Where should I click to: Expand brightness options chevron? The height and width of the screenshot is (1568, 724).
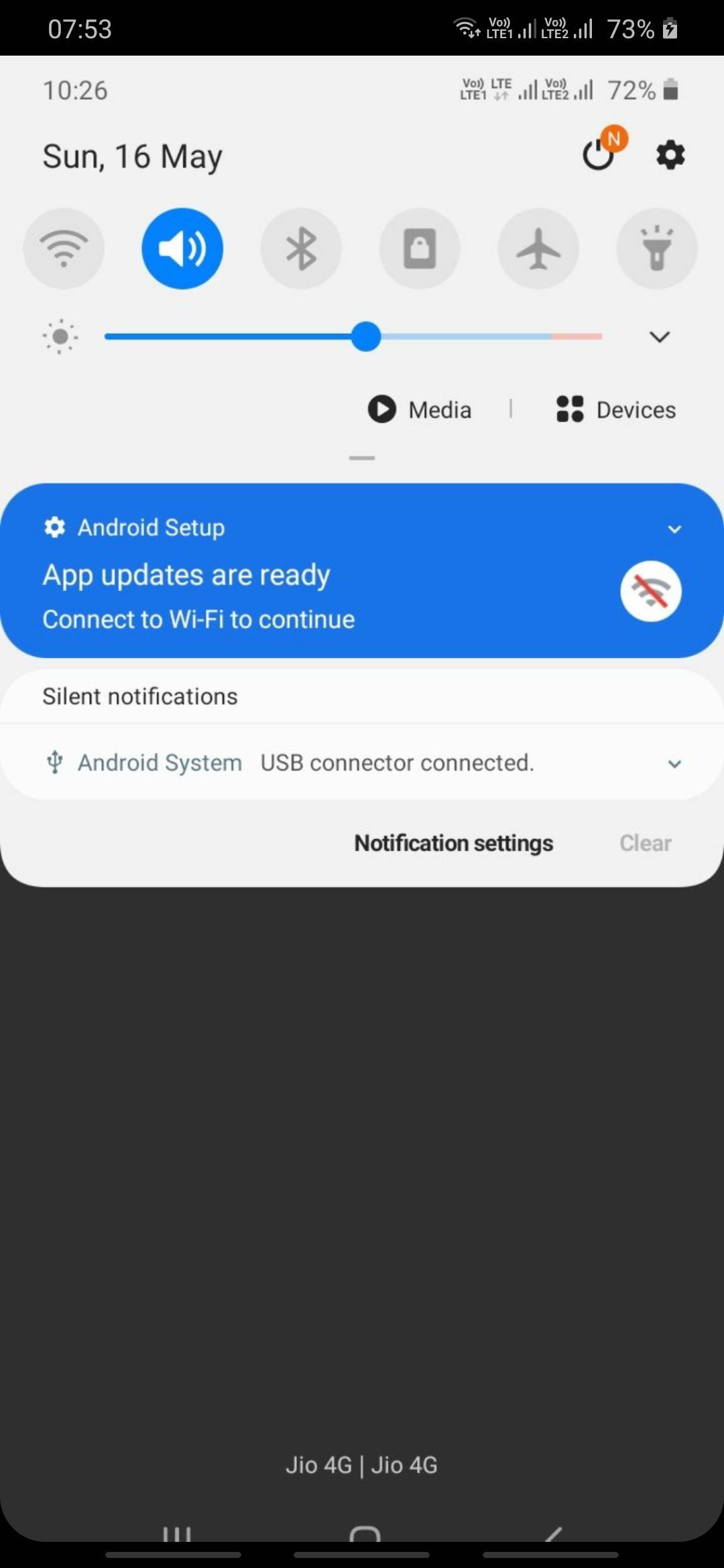[660, 336]
